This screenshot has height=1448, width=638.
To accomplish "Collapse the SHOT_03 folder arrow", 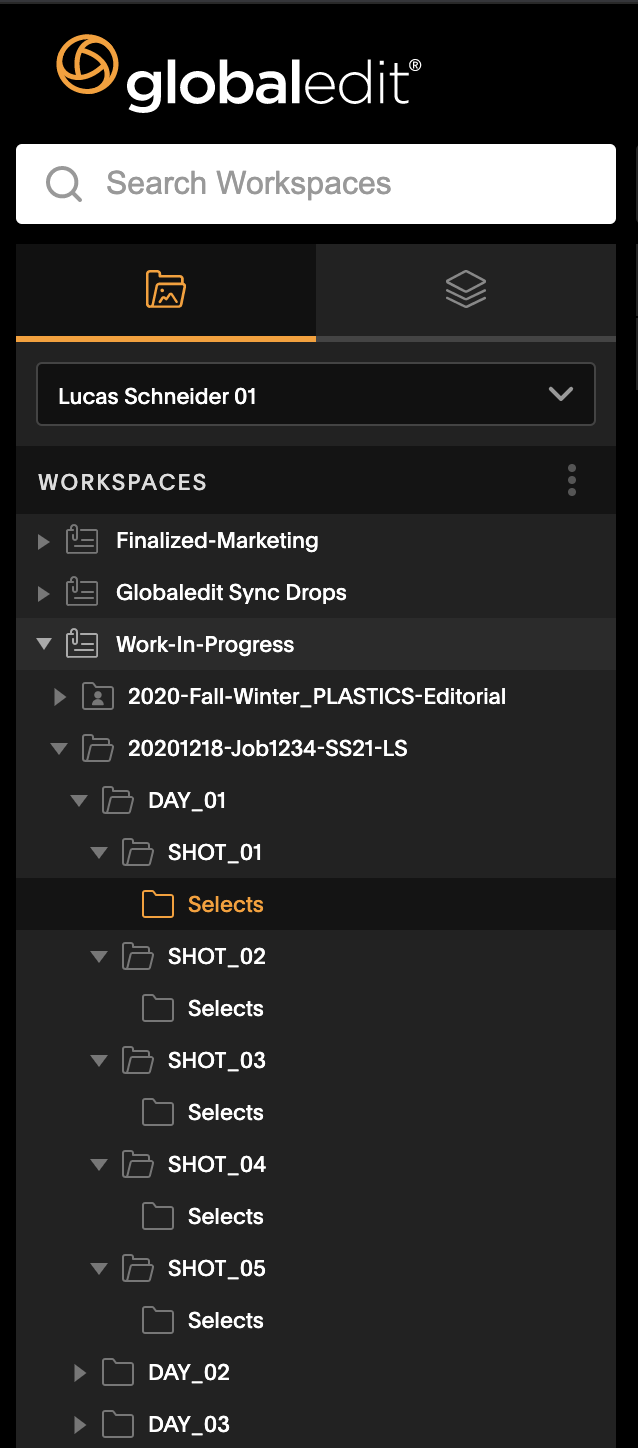I will click(98, 1061).
